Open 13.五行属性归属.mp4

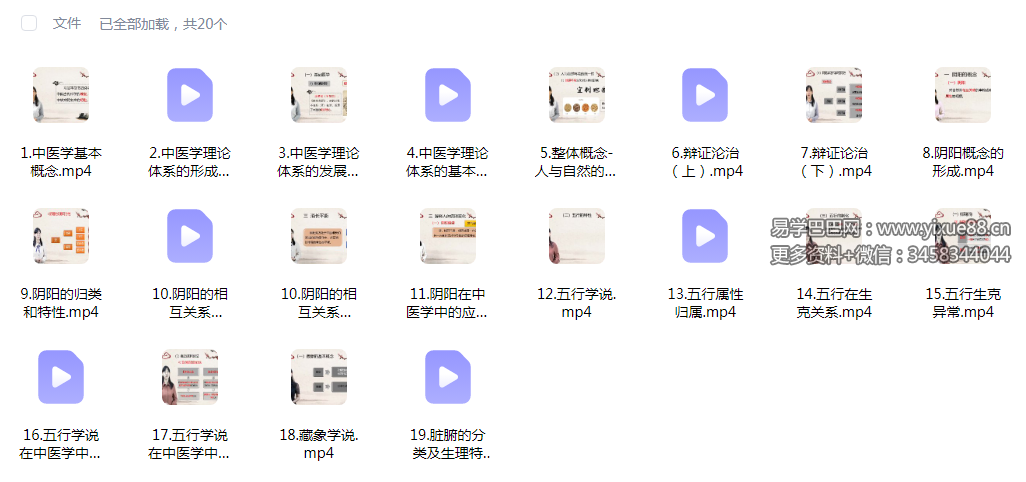(x=705, y=236)
